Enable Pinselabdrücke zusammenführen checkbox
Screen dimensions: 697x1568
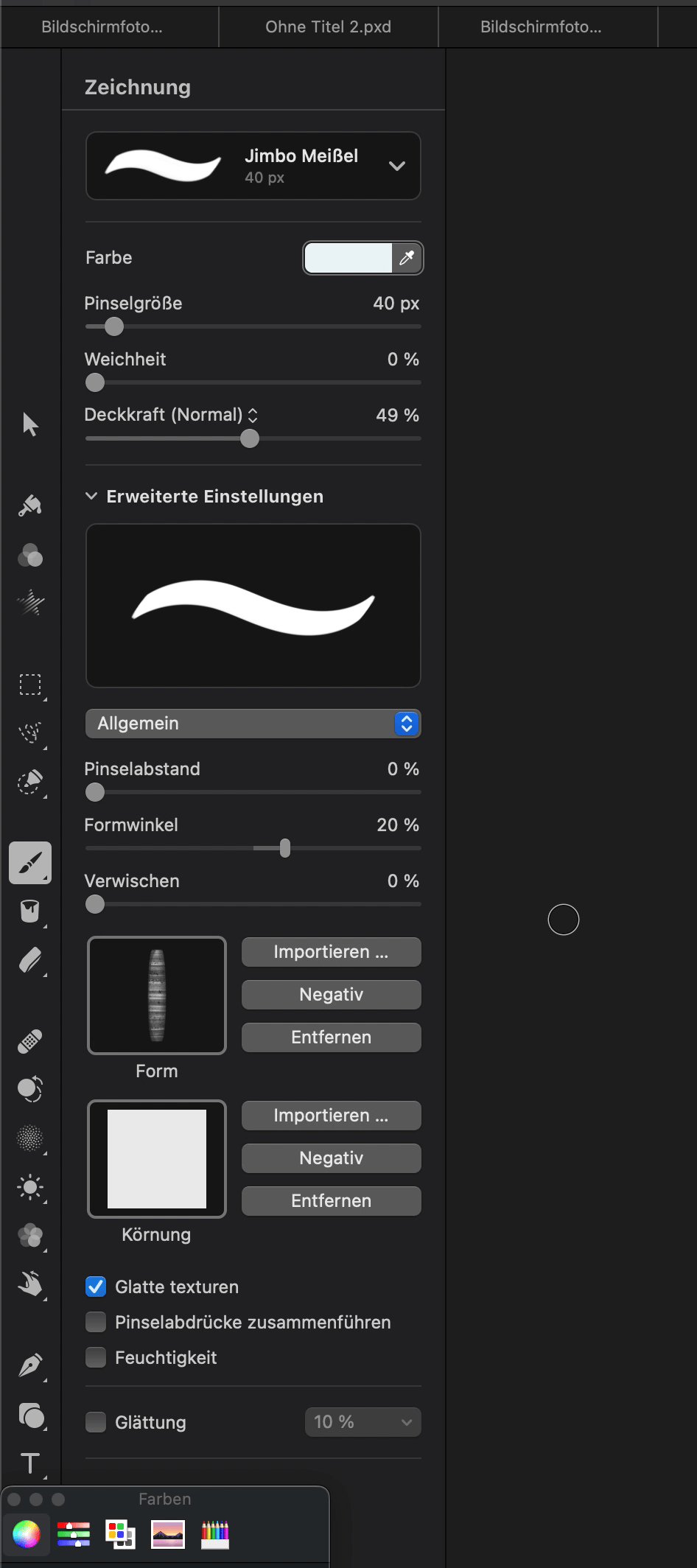[96, 1323]
